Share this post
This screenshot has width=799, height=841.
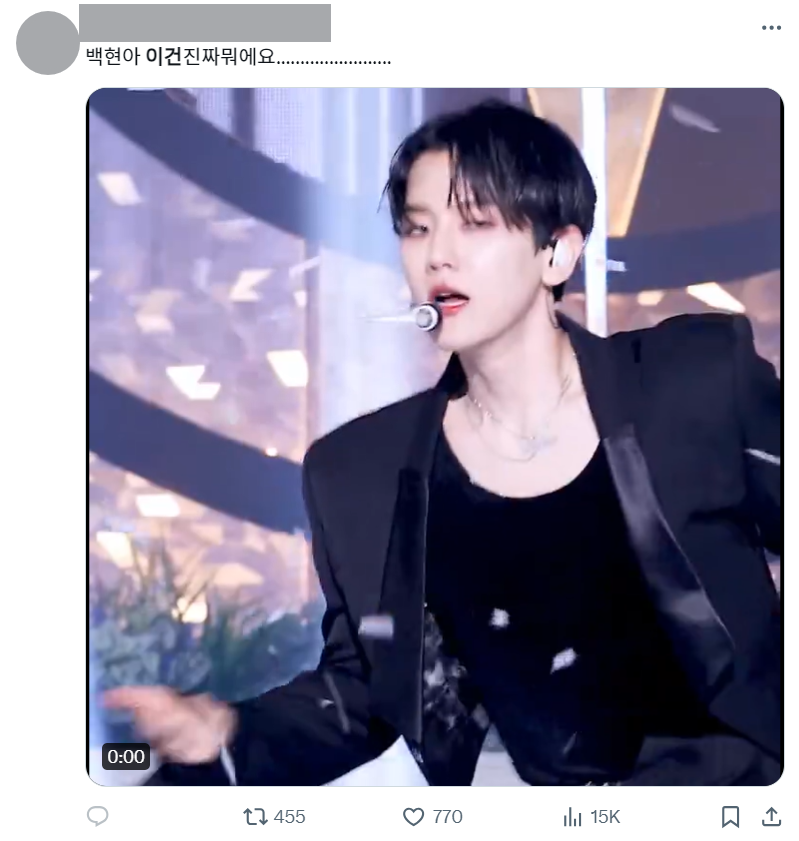[771, 817]
